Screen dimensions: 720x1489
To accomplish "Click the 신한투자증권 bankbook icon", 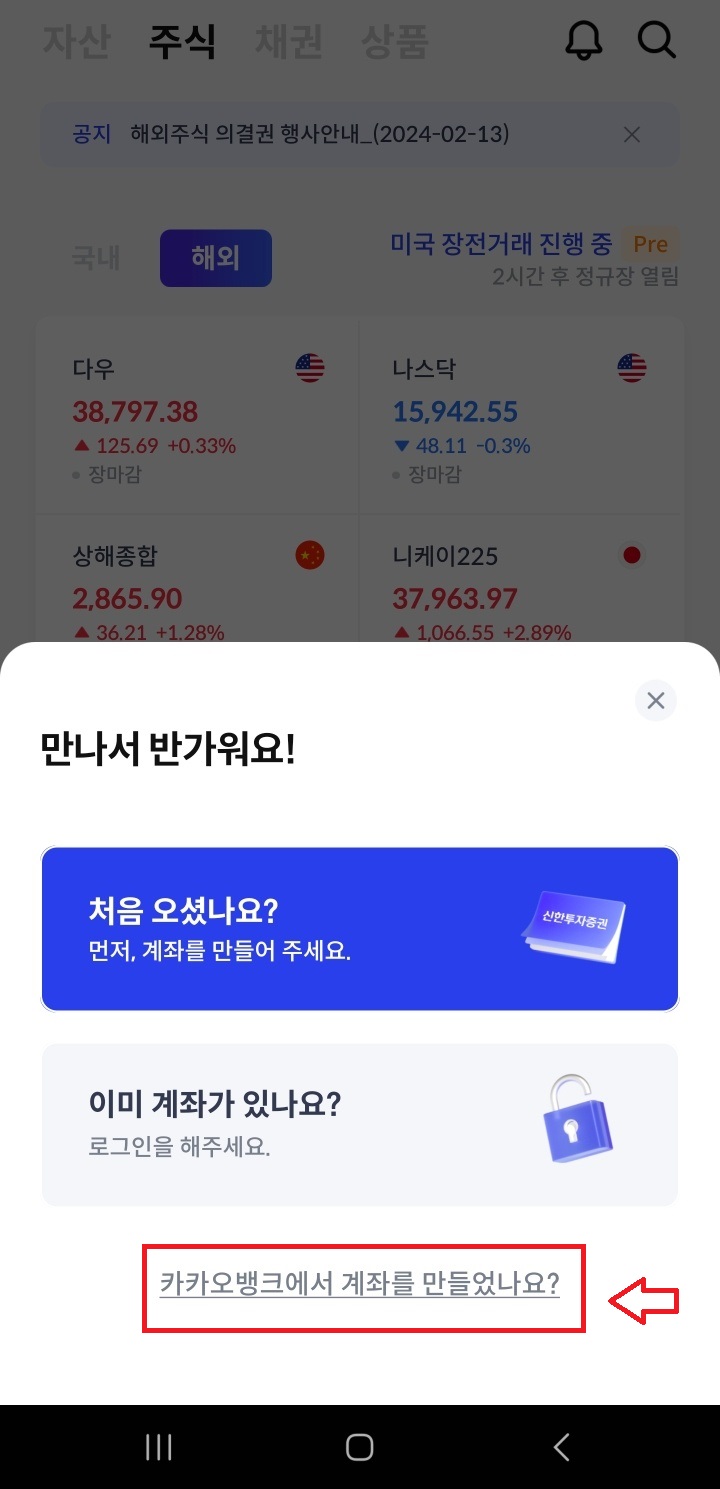I will (573, 927).
